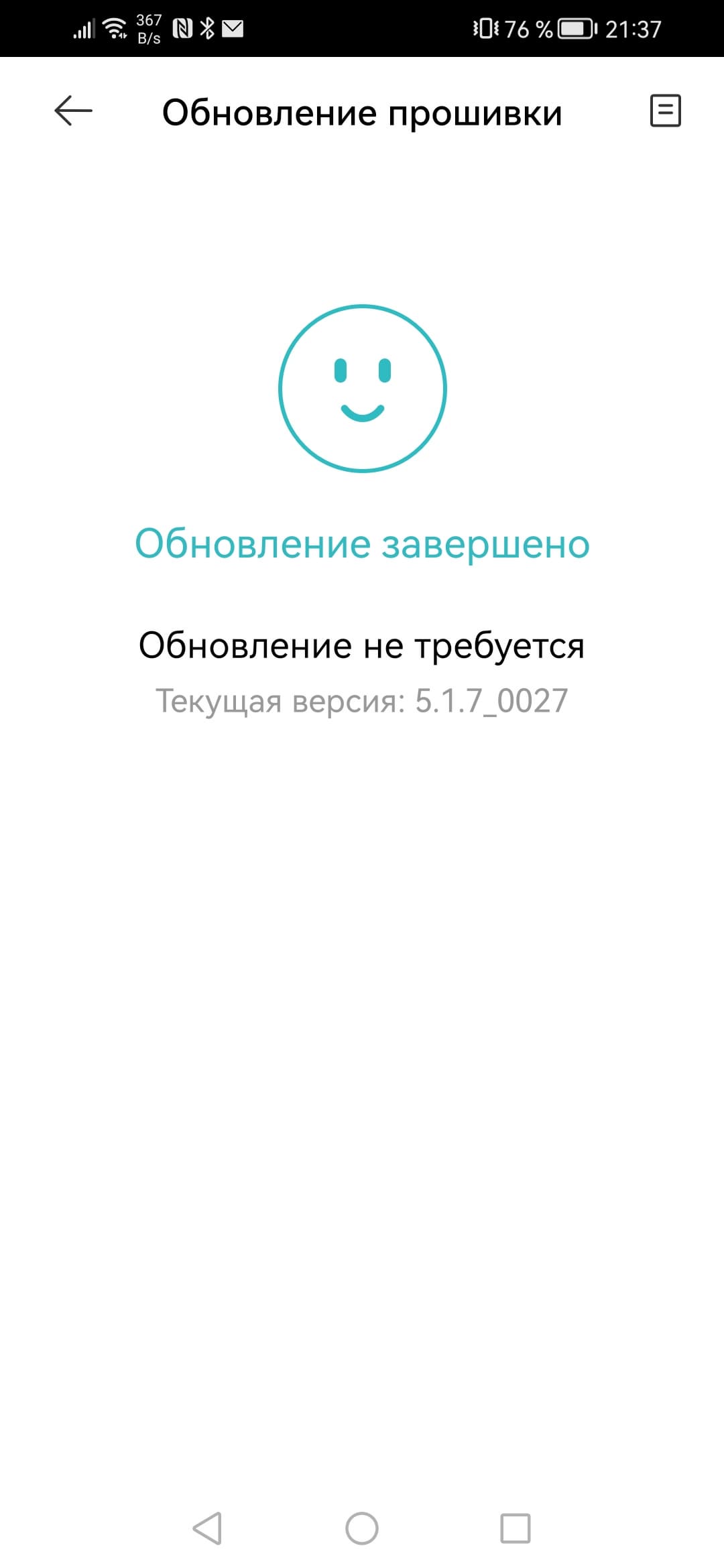Open the update notes icon in the header

click(665, 111)
